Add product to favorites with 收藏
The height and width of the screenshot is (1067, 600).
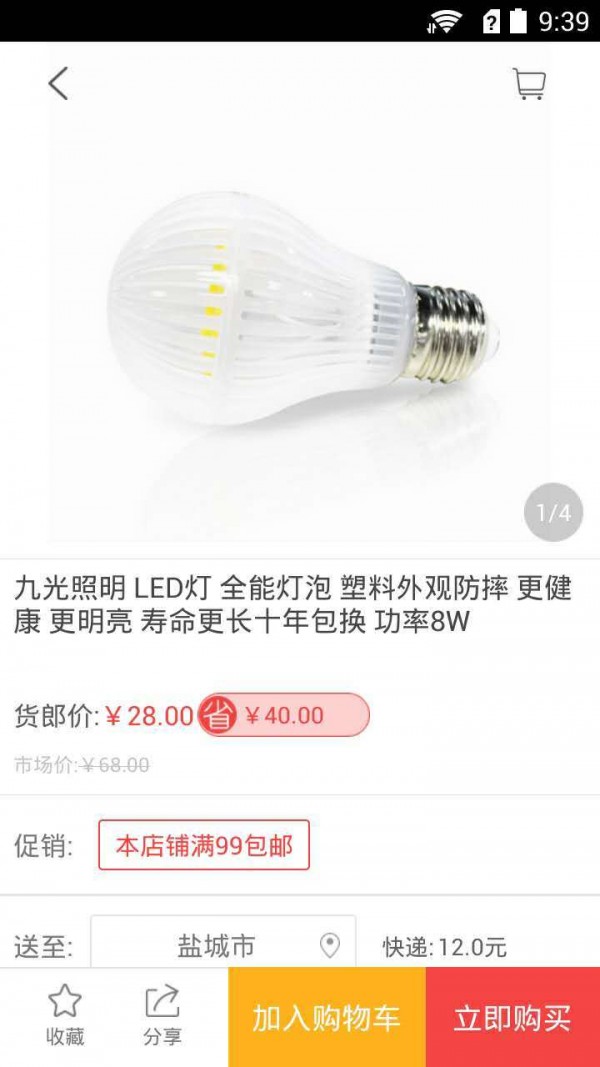click(64, 1016)
